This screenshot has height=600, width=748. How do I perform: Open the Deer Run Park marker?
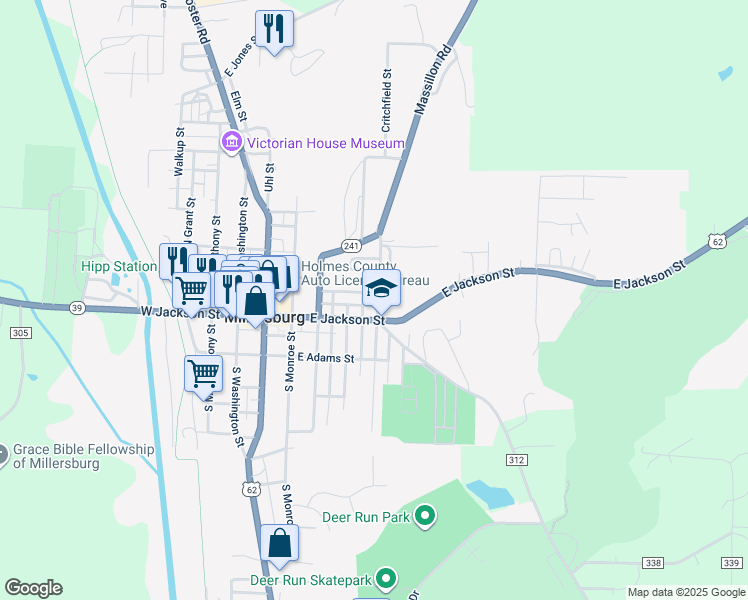tap(425, 517)
